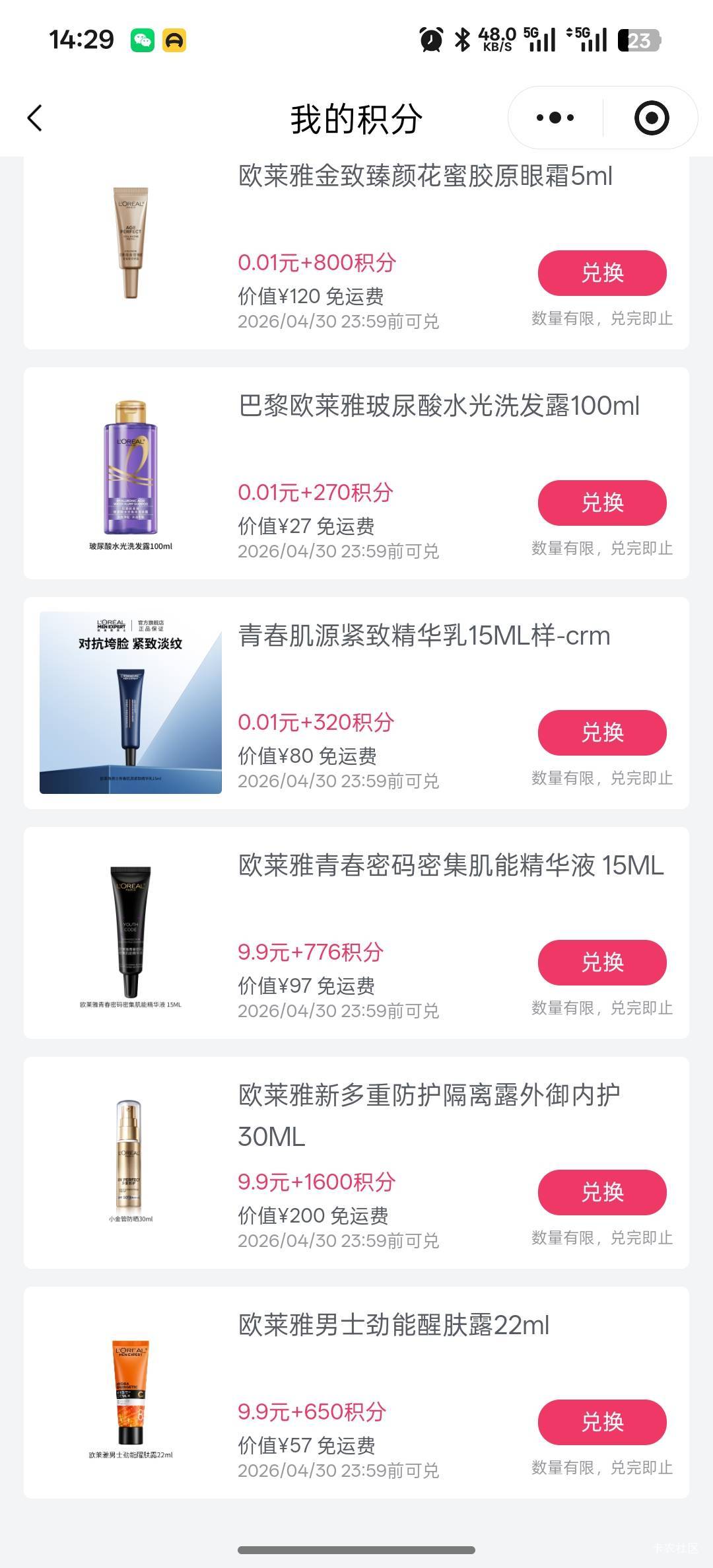Hit 兑换 for 新多重防护隔离露30ML
The width and height of the screenshot is (713, 1568).
602,1192
